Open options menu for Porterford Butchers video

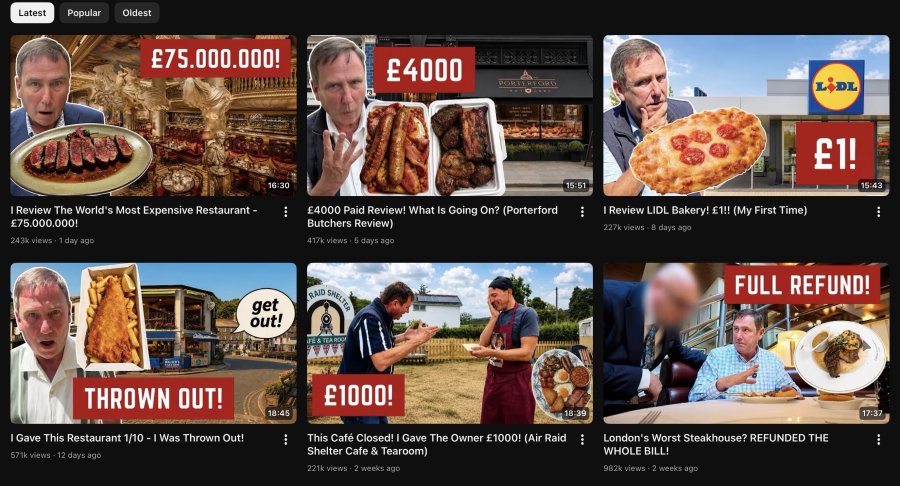point(582,212)
